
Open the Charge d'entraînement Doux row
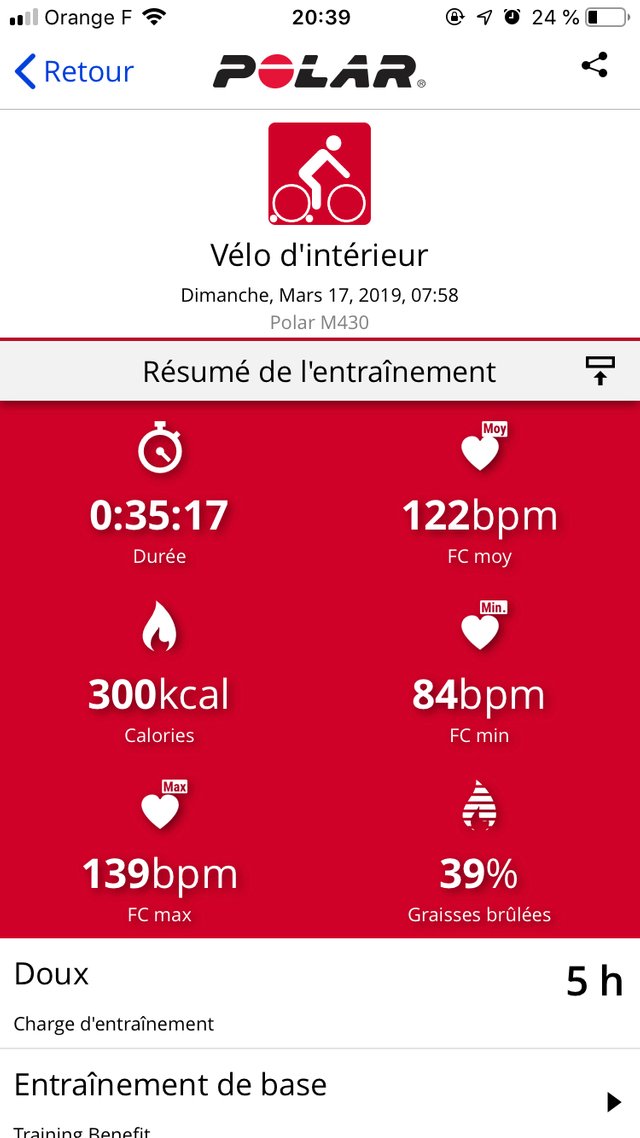tap(320, 994)
